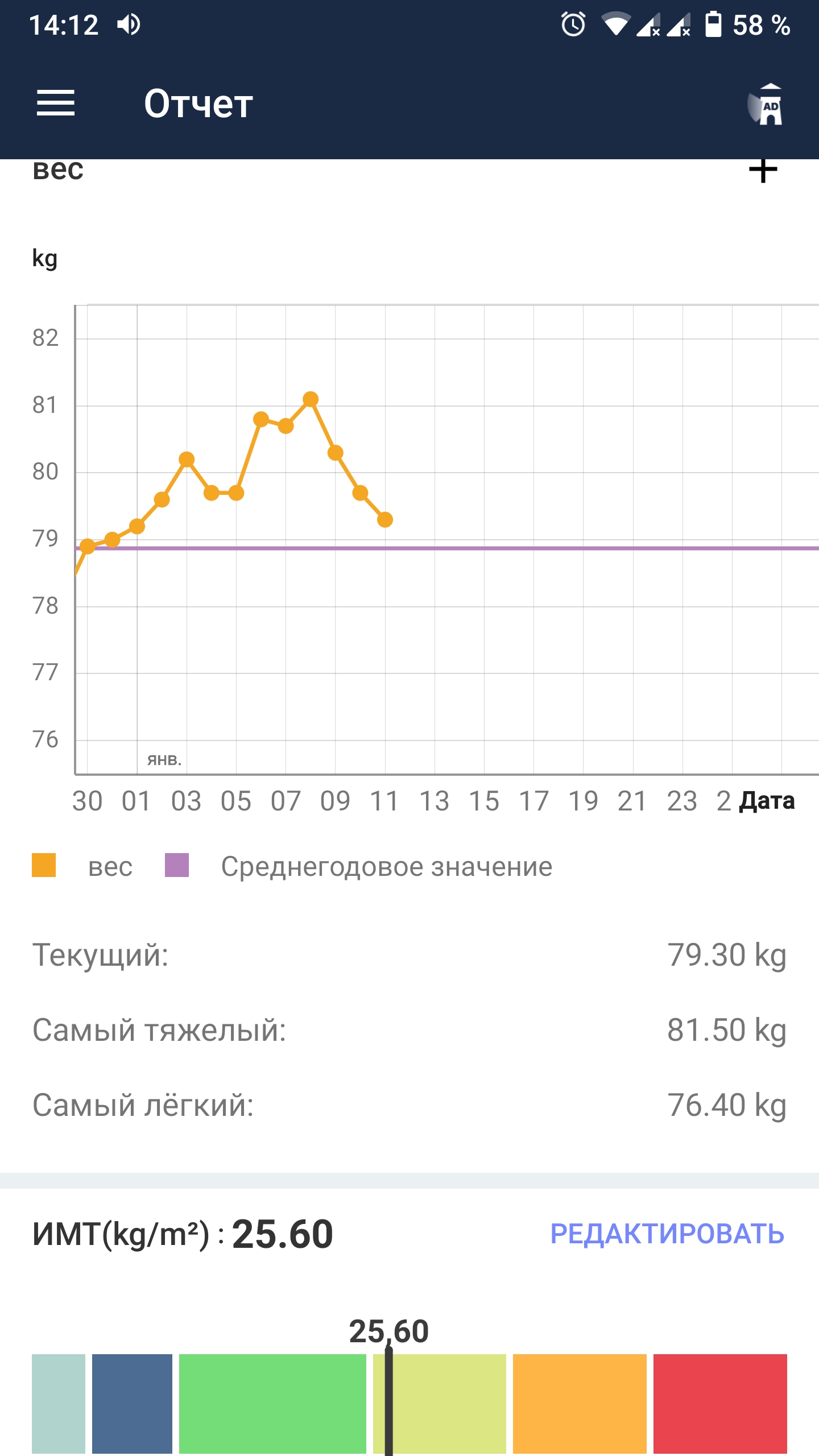Tap the remove-ads icon in the app bar
This screenshot has width=819, height=1456.
766,105
